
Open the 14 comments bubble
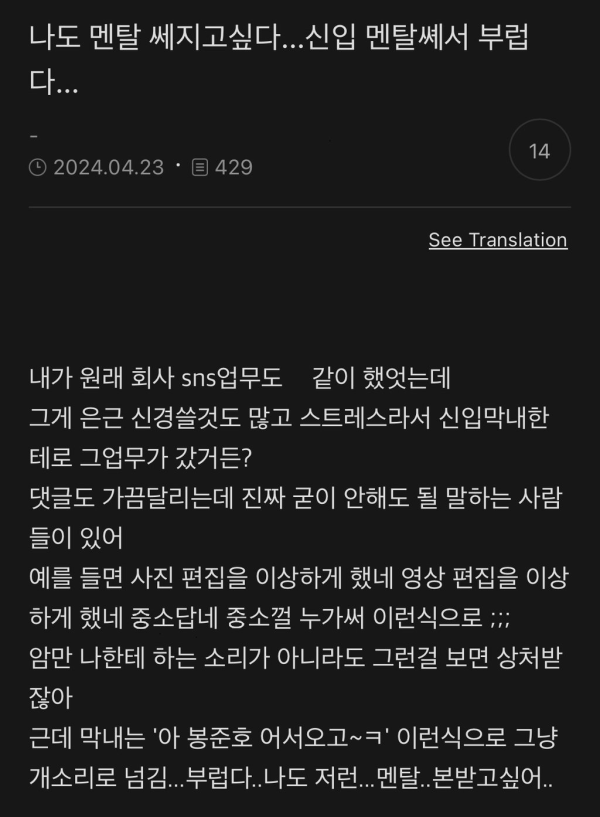click(x=539, y=152)
